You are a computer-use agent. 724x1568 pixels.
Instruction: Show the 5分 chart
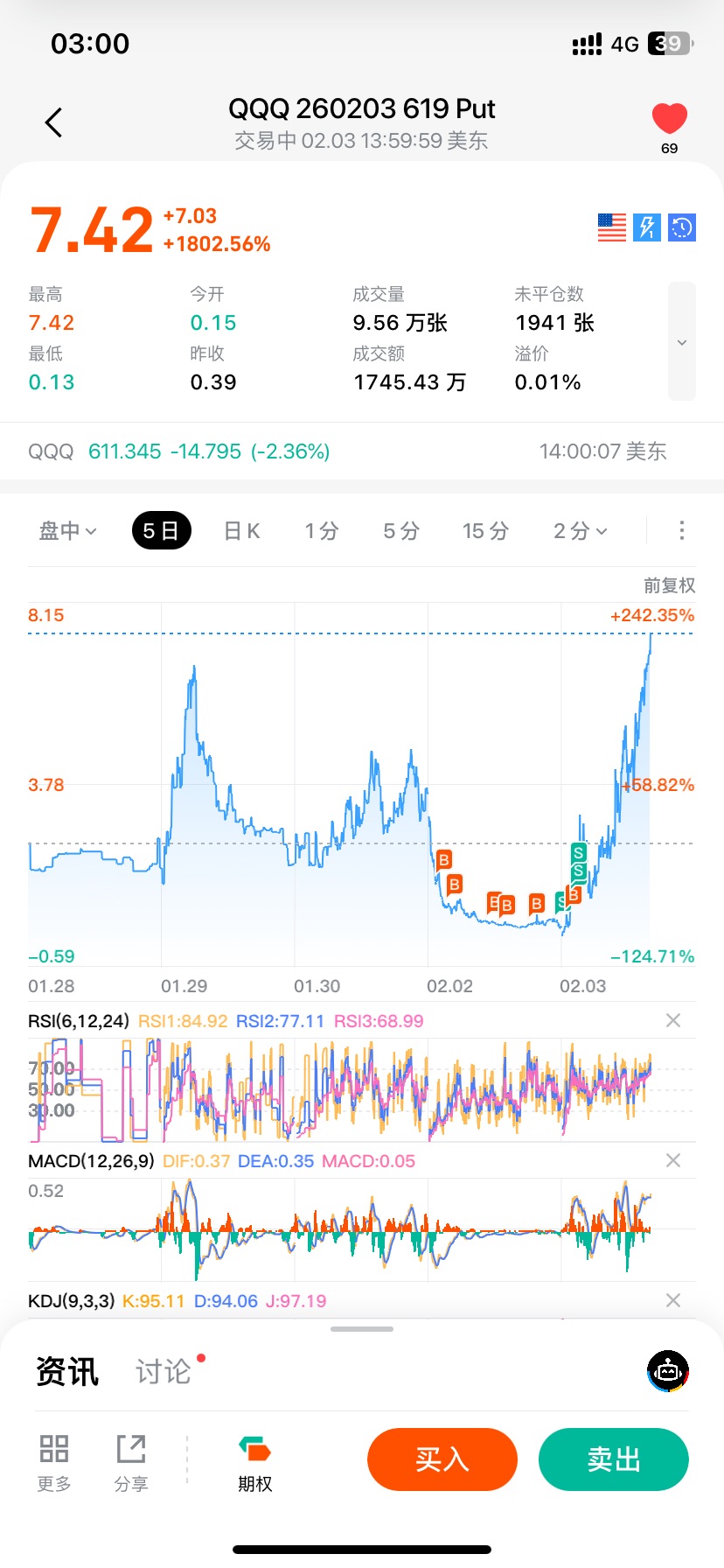401,531
